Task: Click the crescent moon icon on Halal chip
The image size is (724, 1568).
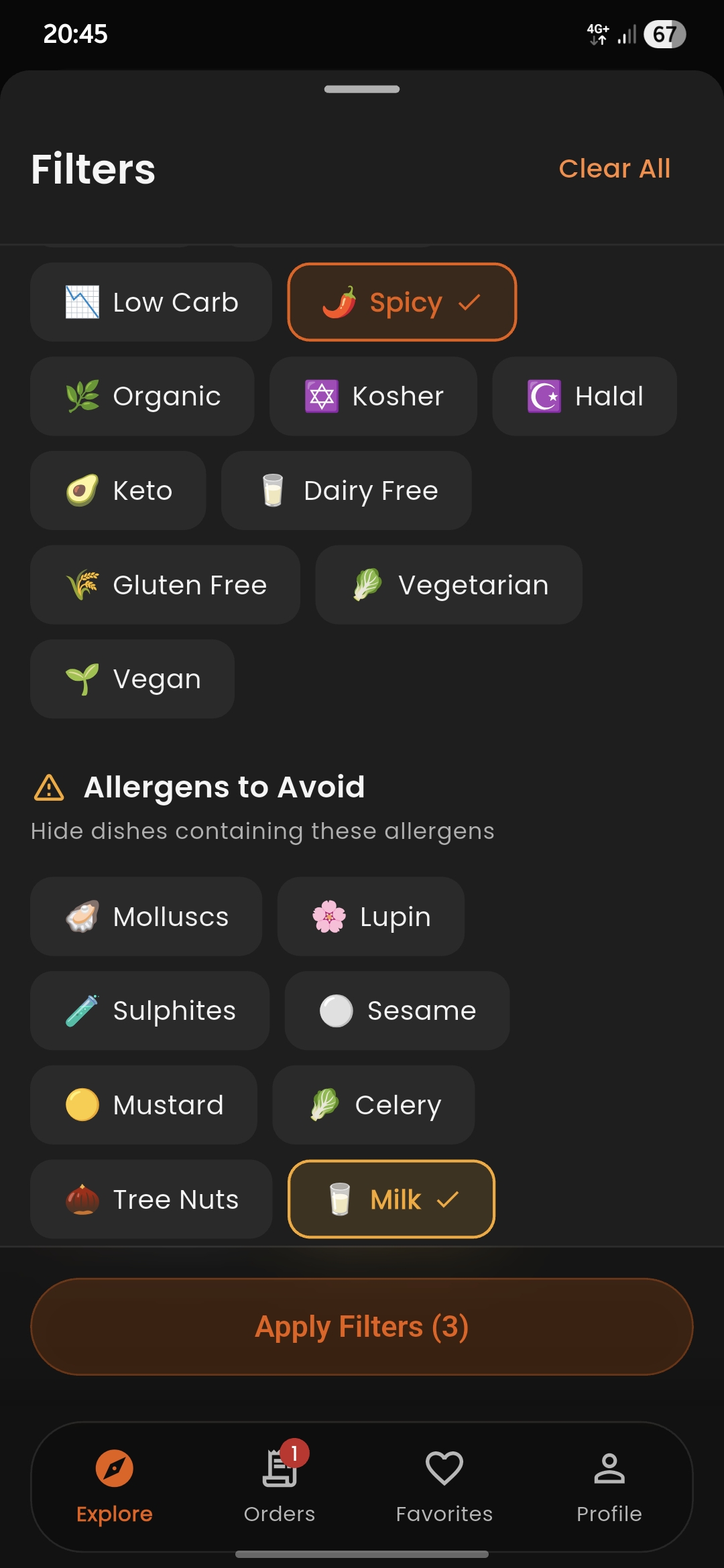Action: [x=544, y=396]
